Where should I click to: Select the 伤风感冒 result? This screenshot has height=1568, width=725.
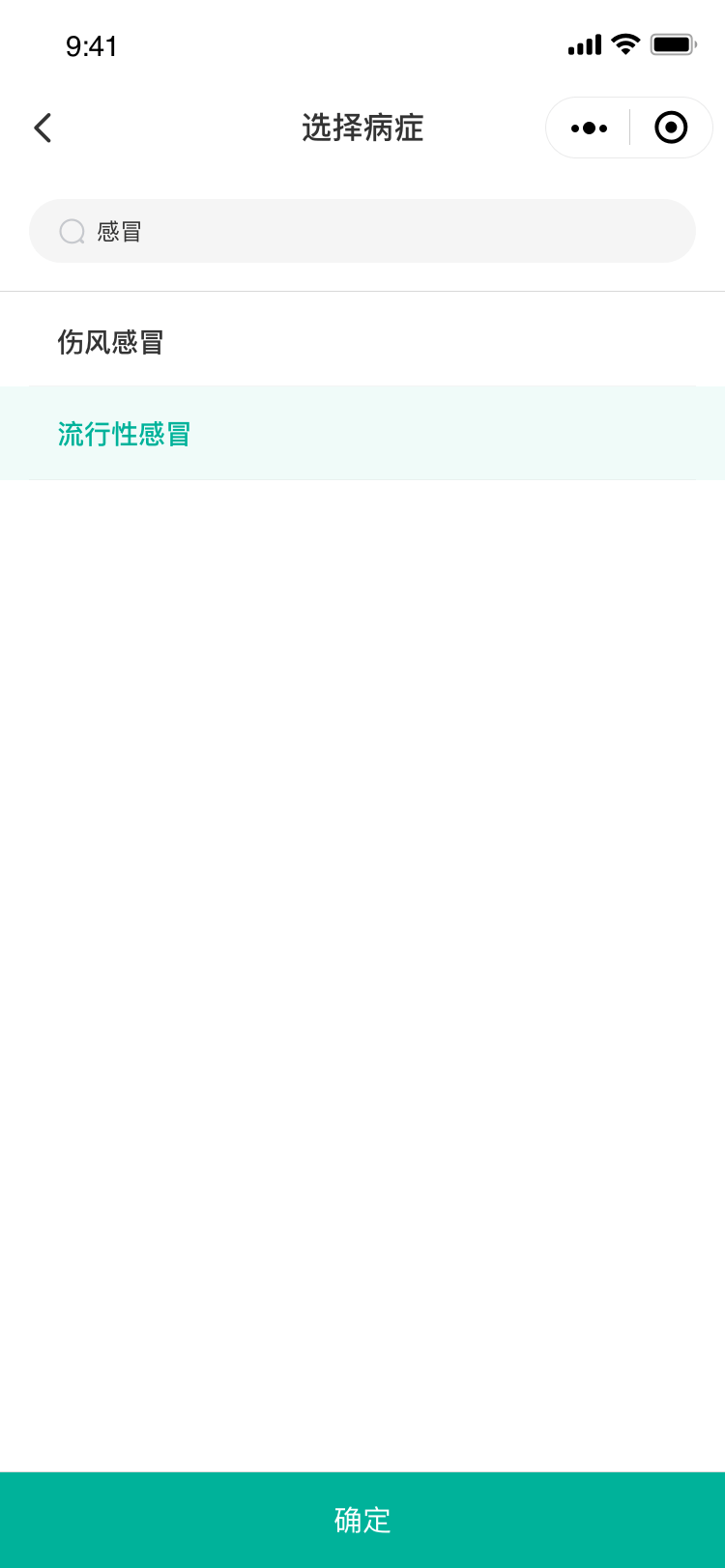coord(362,342)
